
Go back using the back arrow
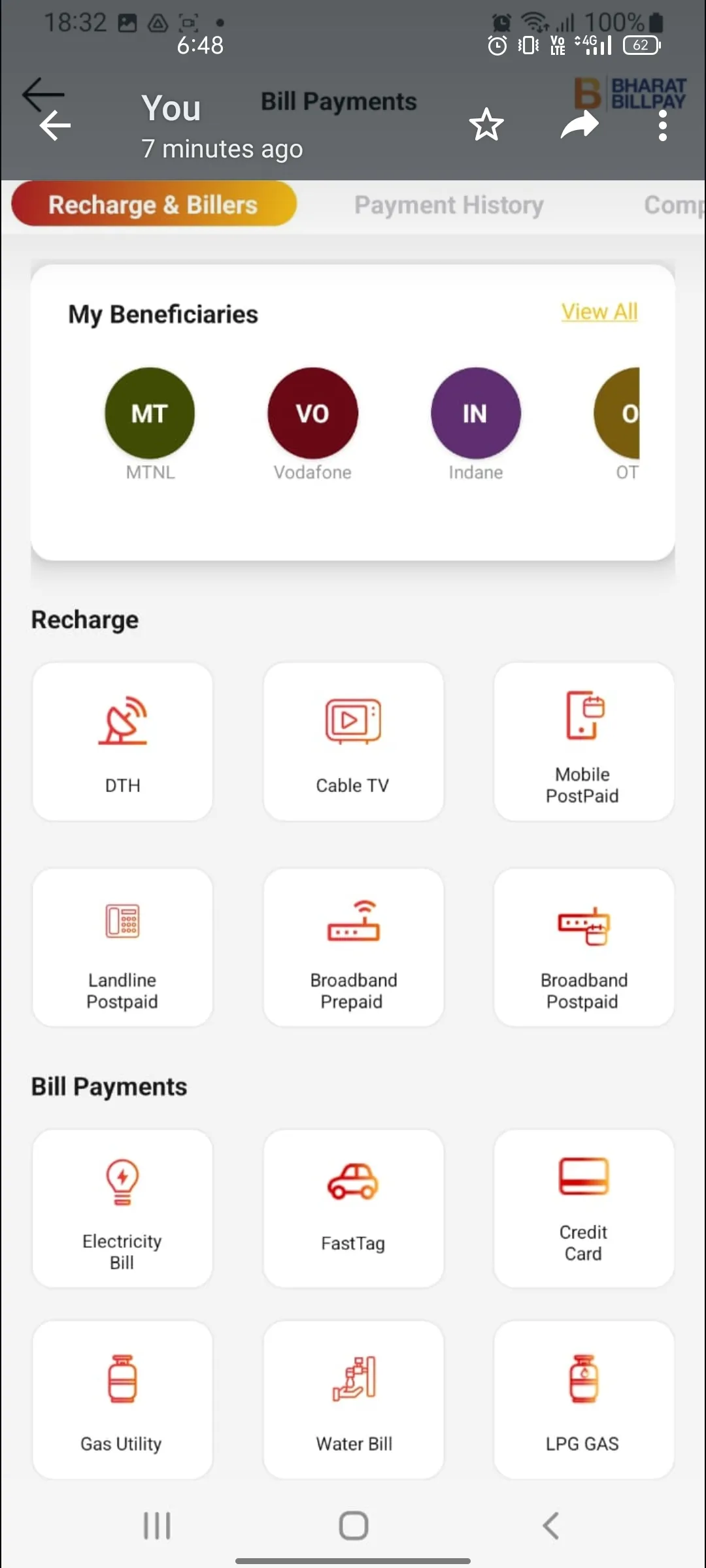[53, 124]
